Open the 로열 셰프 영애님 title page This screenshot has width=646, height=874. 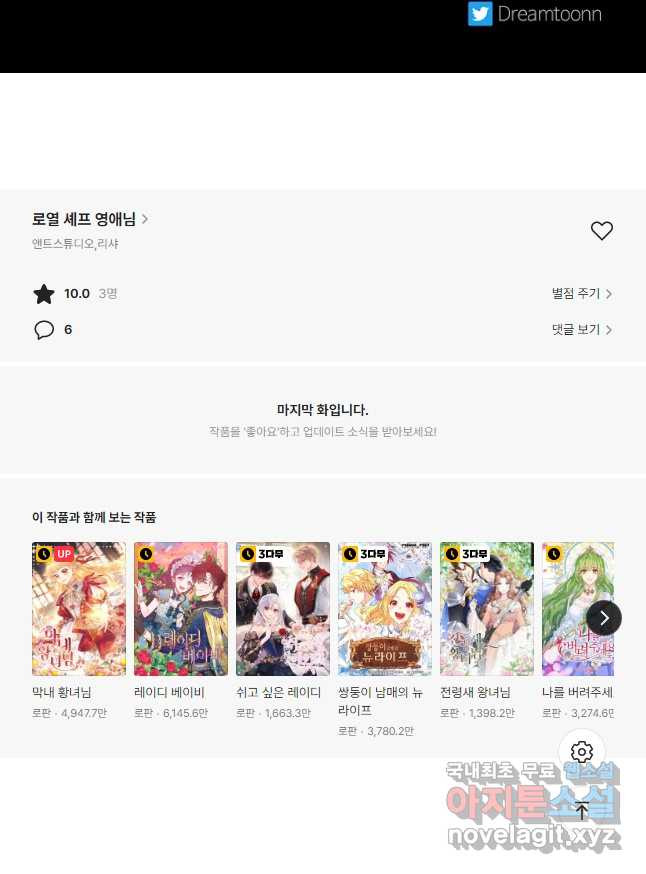pos(89,219)
